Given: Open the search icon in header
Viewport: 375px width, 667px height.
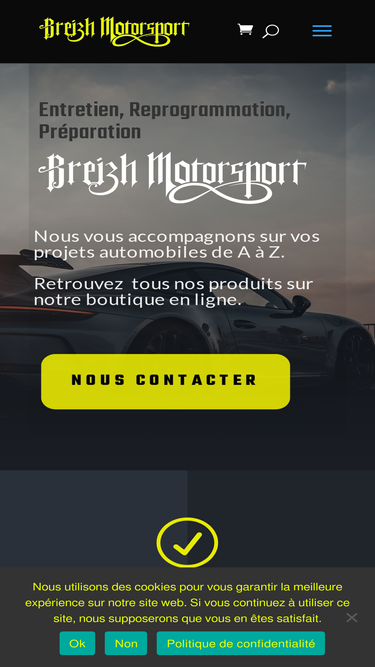Looking at the screenshot, I should coord(271,31).
